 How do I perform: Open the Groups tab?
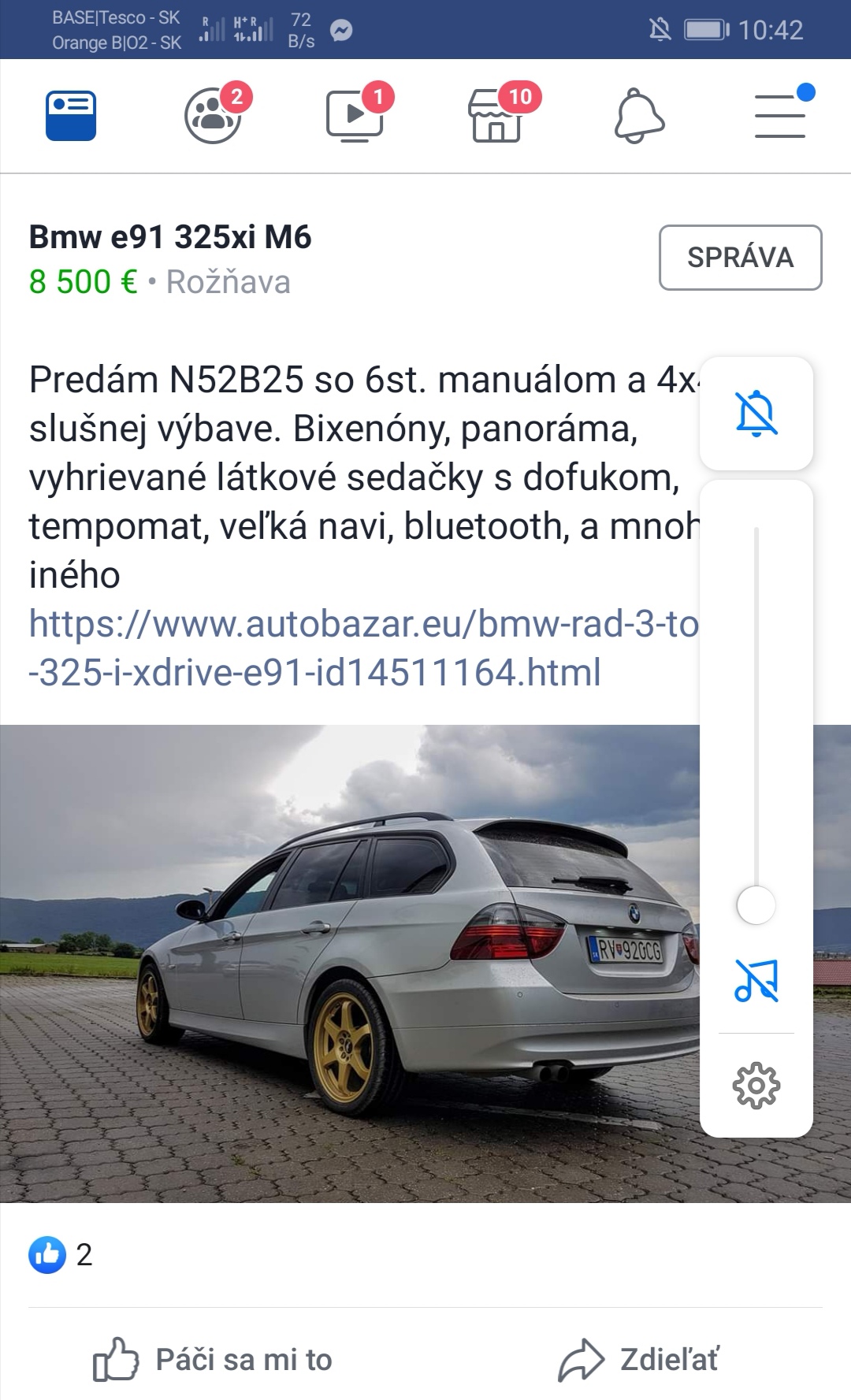[x=213, y=116]
